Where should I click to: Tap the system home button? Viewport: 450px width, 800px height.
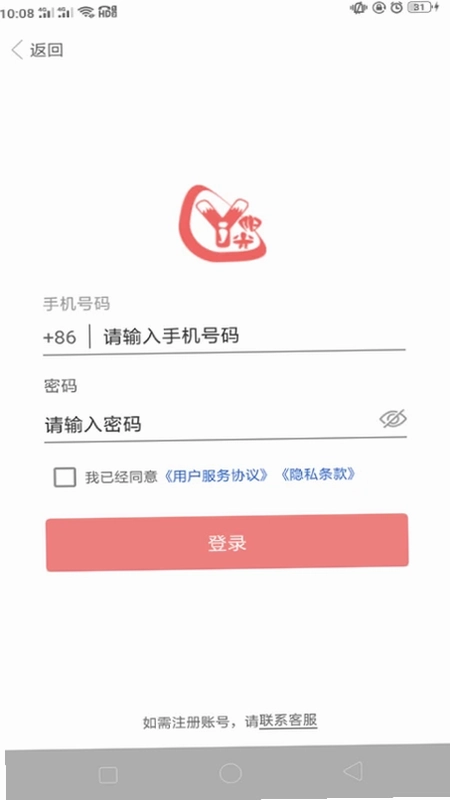click(230, 773)
